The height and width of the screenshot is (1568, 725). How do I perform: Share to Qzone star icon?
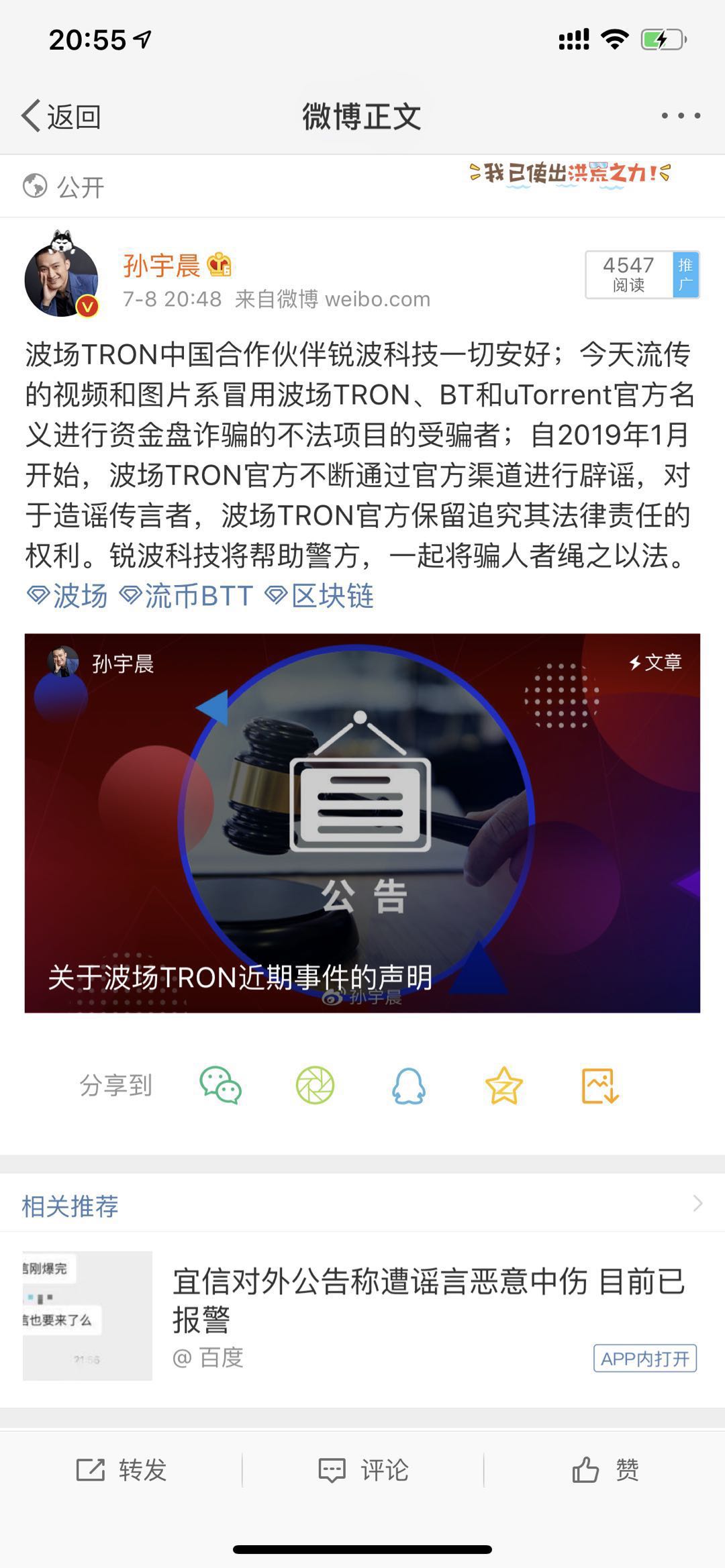coord(503,1085)
